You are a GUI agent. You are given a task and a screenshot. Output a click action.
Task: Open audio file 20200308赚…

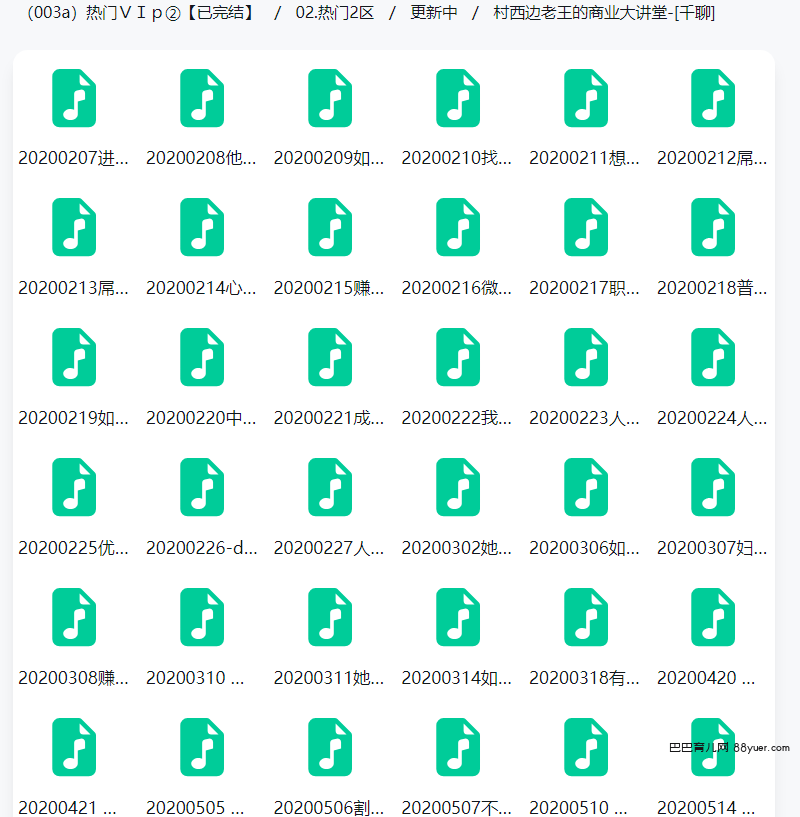74,617
